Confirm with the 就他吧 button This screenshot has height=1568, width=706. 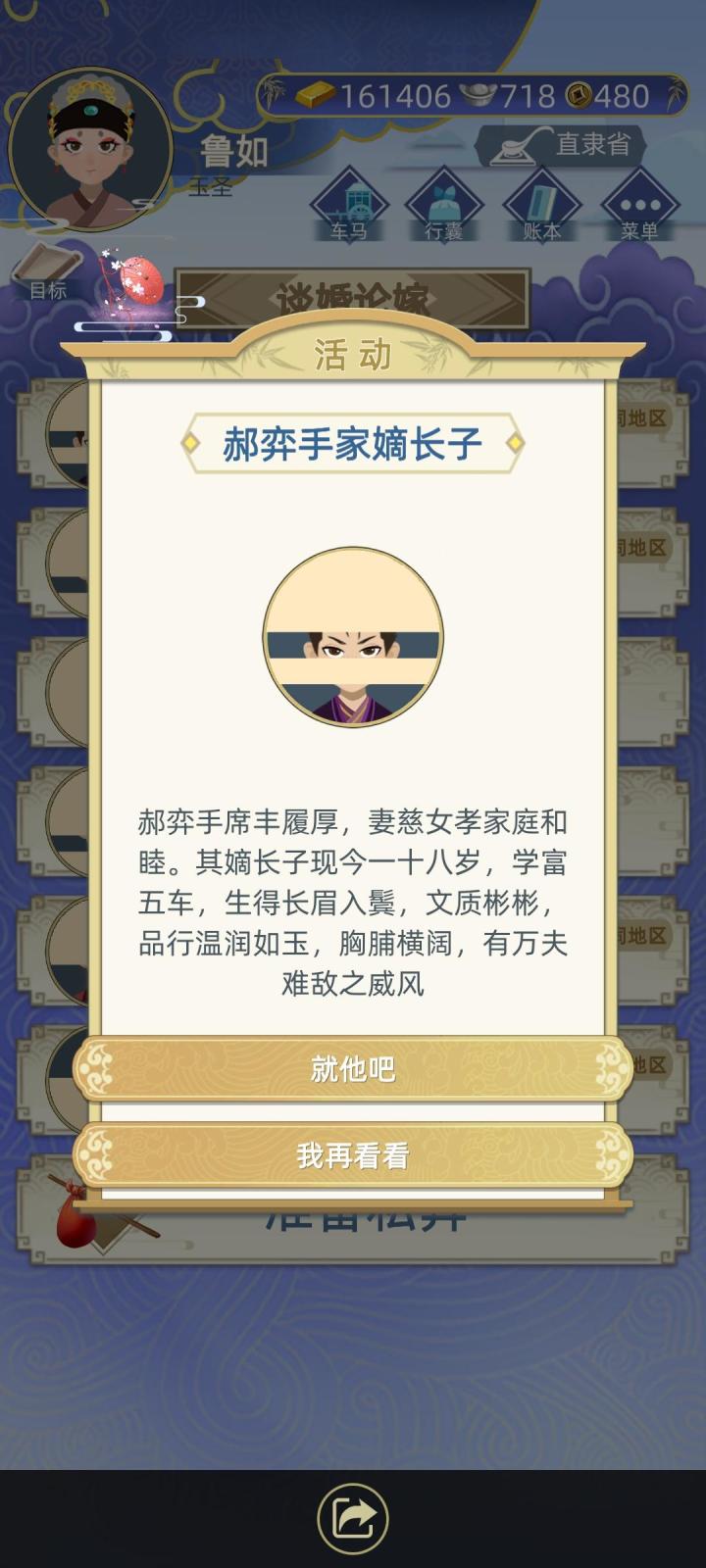click(x=352, y=1071)
